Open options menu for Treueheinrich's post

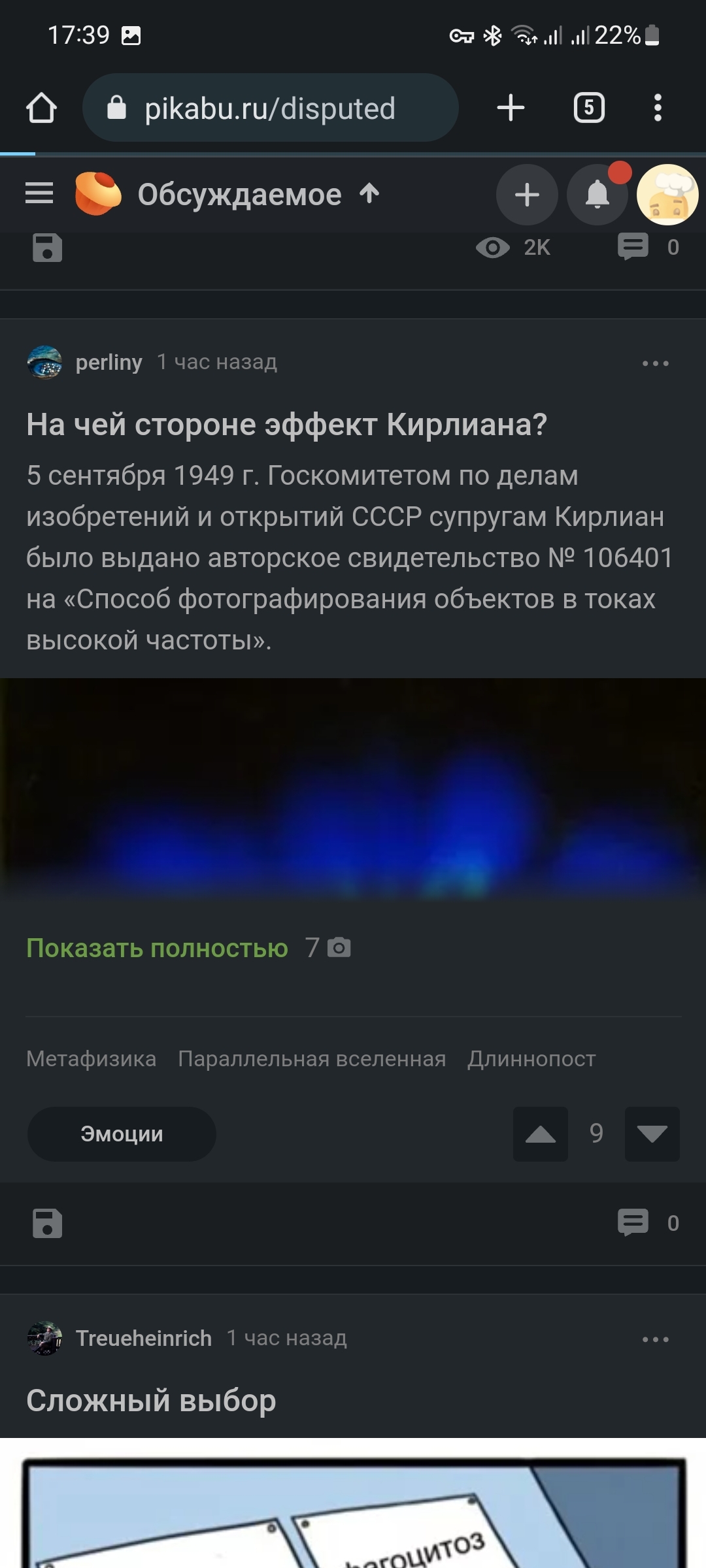click(655, 1339)
